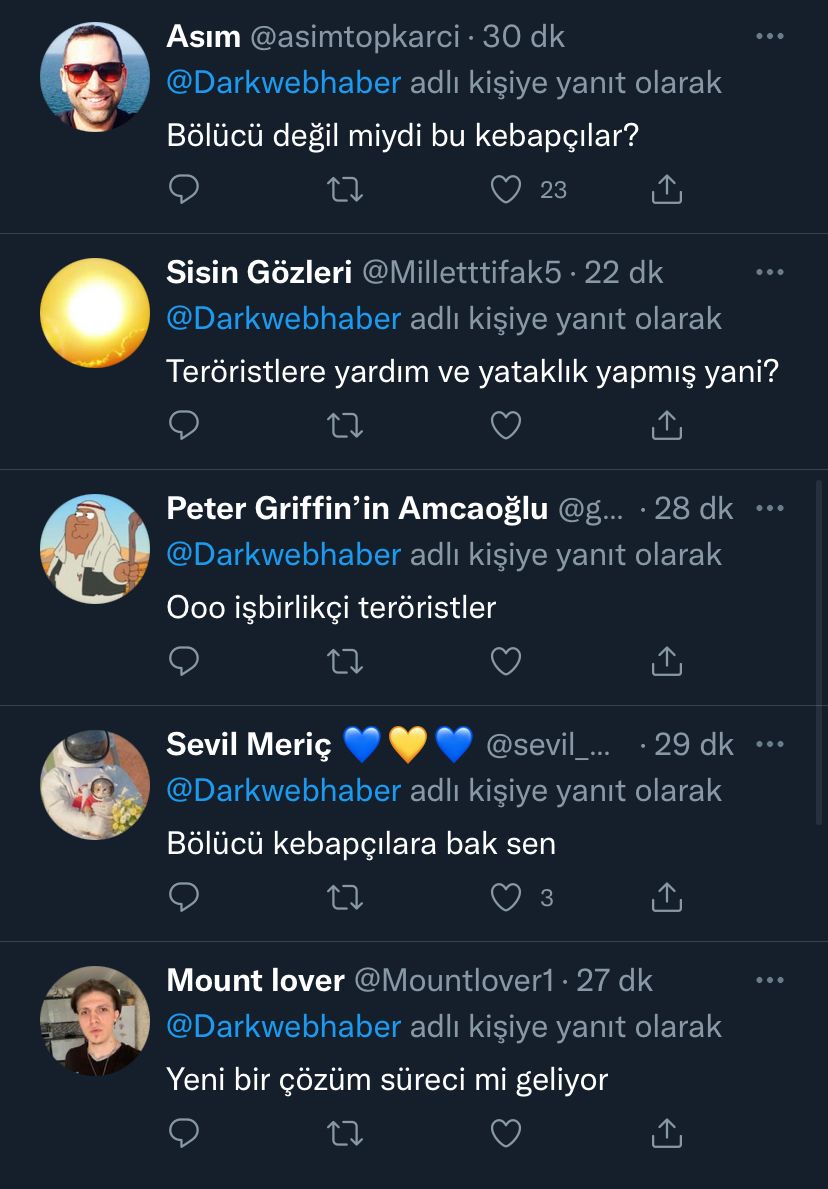Reply to Sisin Gözleri's tweet
The width and height of the screenshot is (828, 1189).
tap(184, 425)
